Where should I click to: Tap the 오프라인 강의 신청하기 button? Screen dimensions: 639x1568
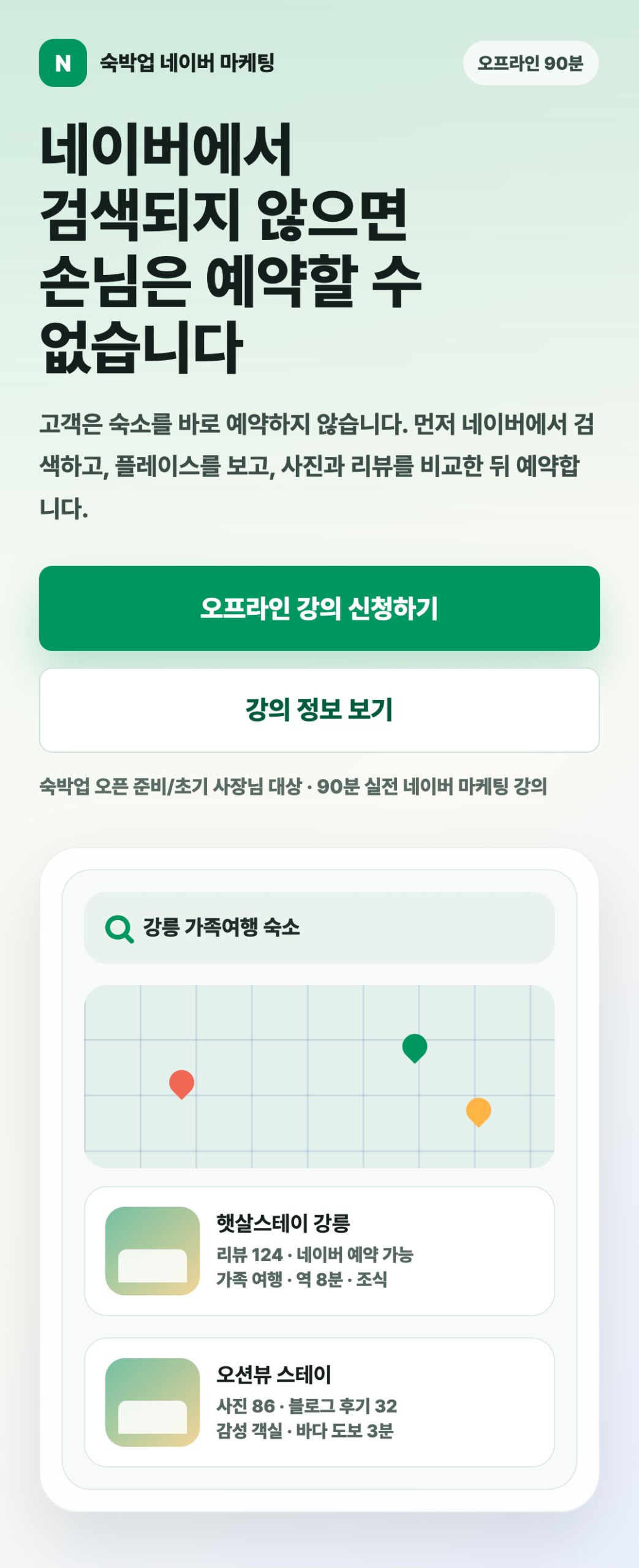click(319, 608)
